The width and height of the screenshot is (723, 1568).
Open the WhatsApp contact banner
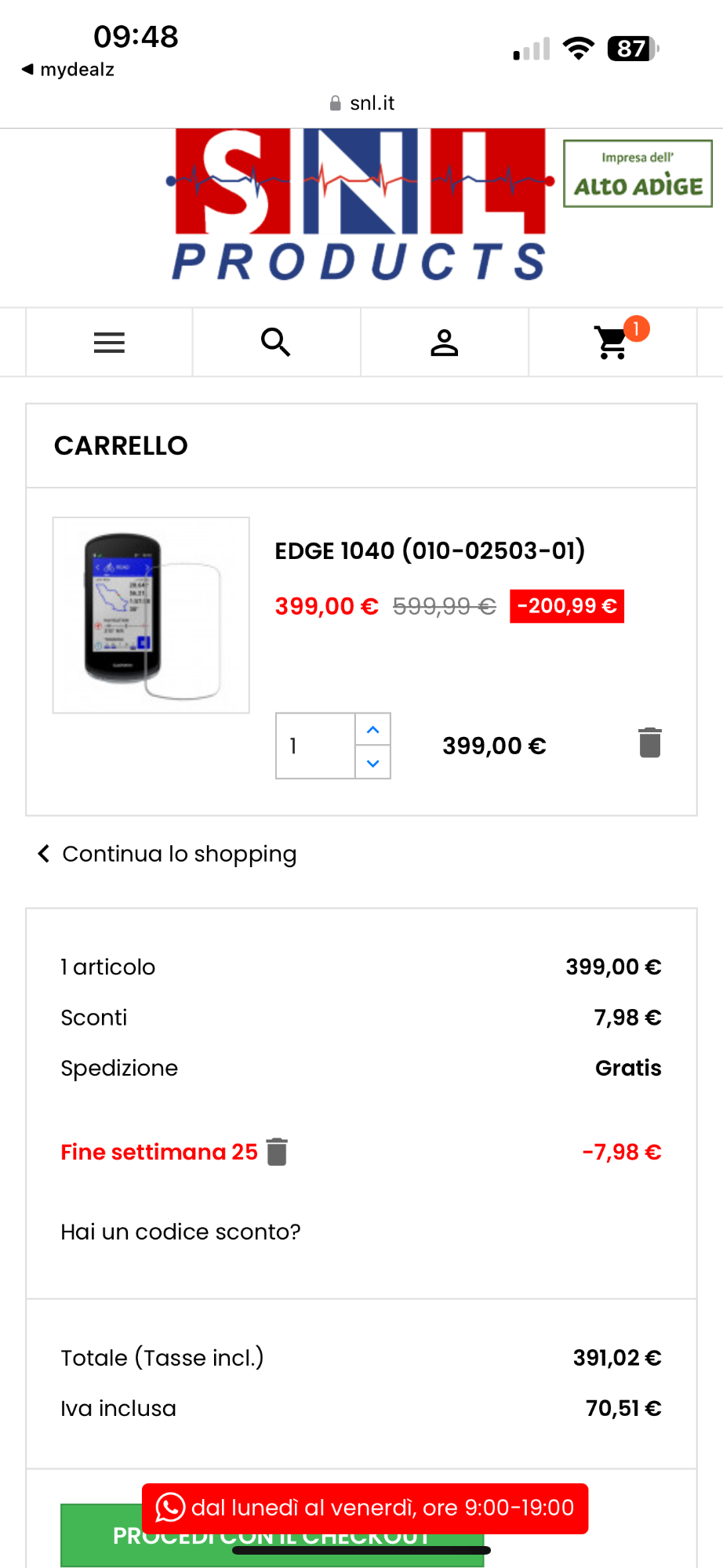[x=365, y=1508]
